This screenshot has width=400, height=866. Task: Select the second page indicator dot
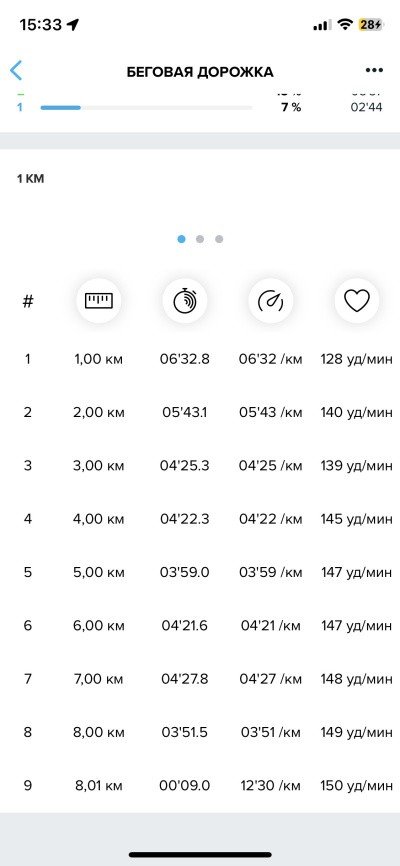pos(200,239)
